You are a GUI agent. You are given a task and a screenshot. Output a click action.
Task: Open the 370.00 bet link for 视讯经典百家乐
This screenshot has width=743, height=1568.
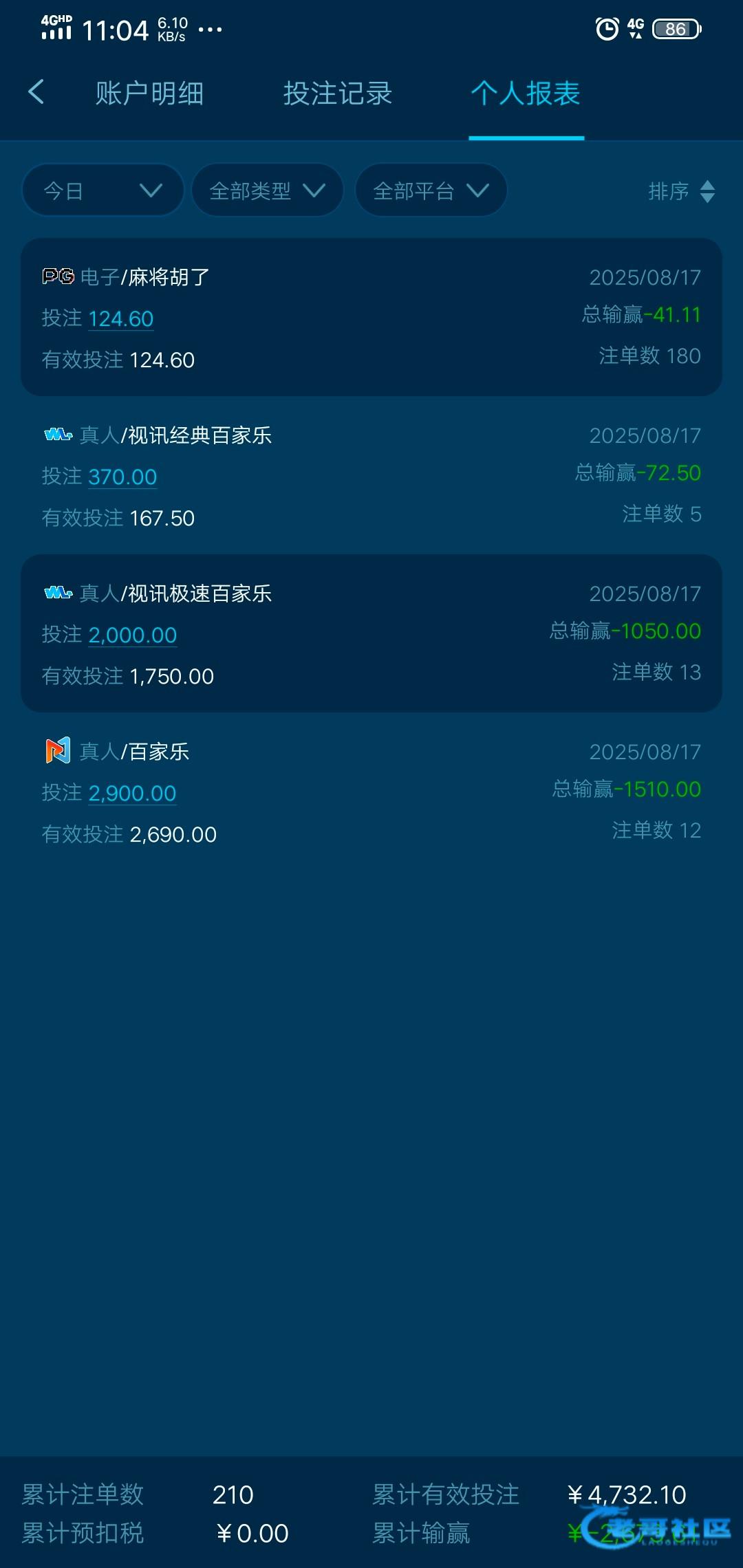tap(123, 477)
